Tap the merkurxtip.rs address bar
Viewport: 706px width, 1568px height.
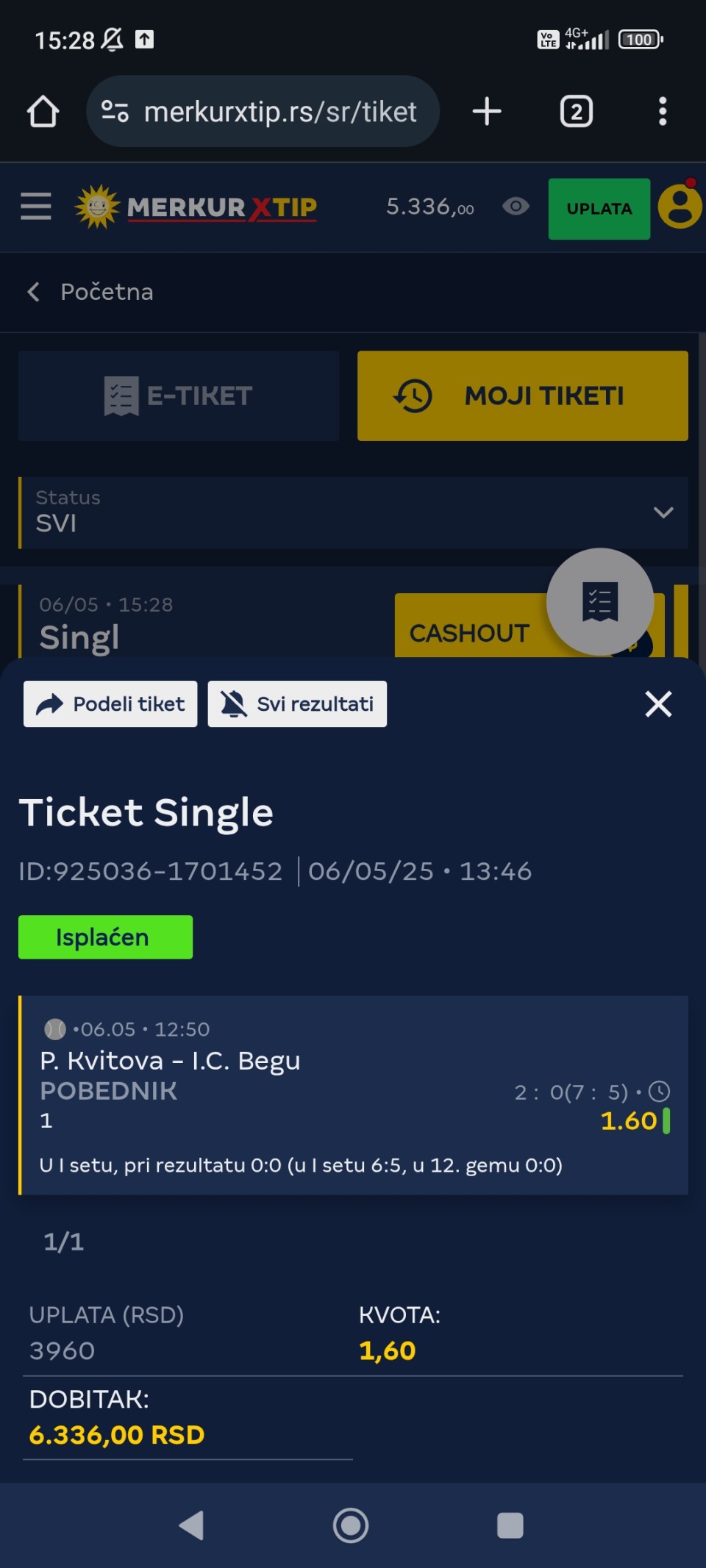coord(263,112)
